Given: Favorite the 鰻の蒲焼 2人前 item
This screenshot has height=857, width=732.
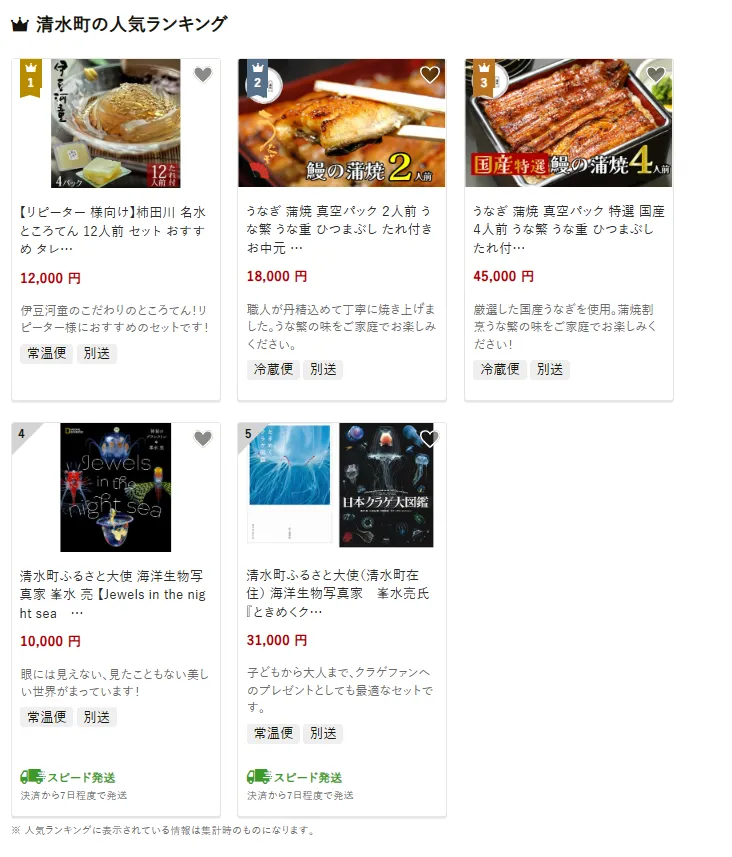Looking at the screenshot, I should 430,75.
